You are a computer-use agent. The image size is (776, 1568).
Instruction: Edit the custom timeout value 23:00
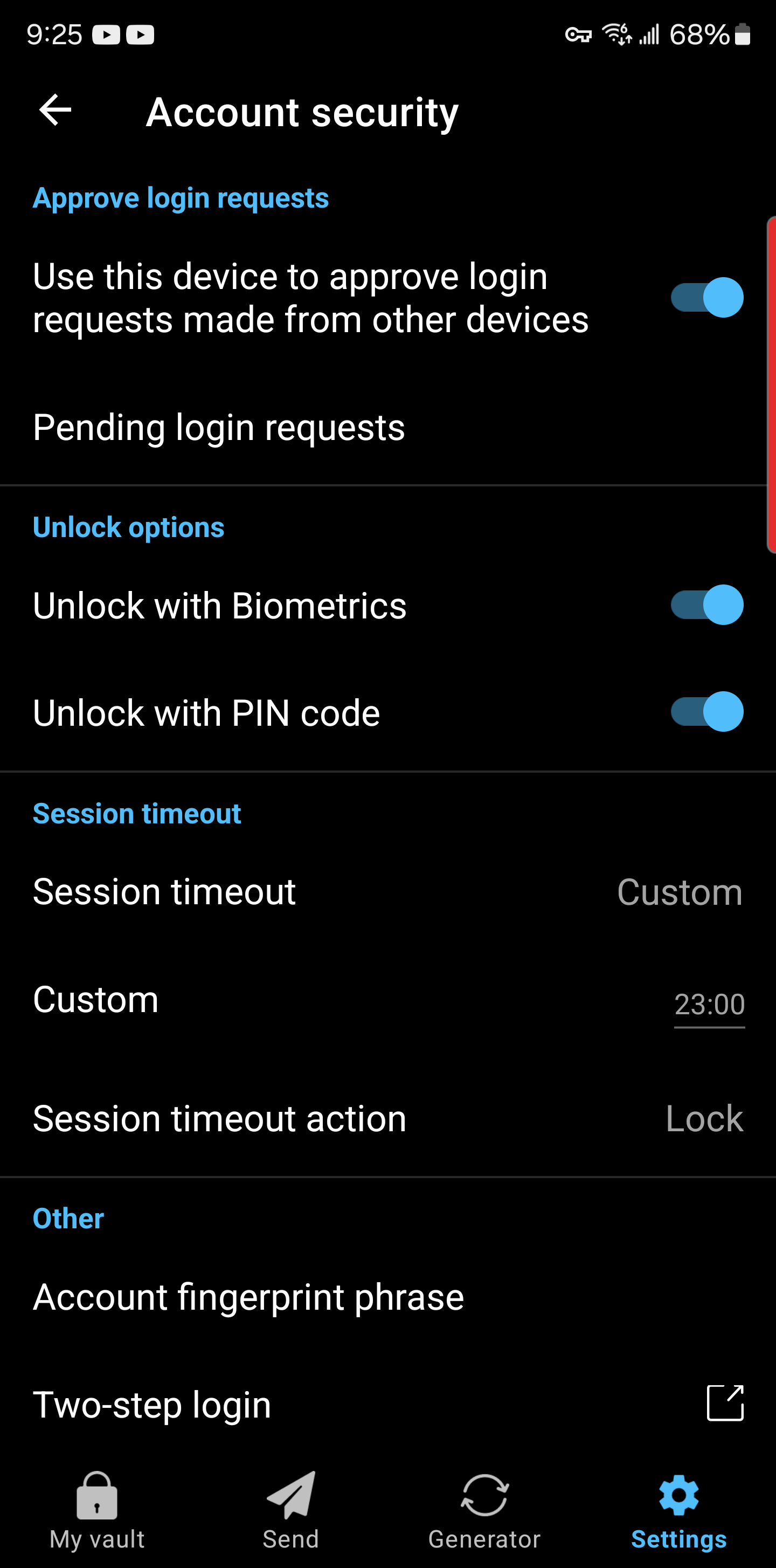click(709, 1005)
